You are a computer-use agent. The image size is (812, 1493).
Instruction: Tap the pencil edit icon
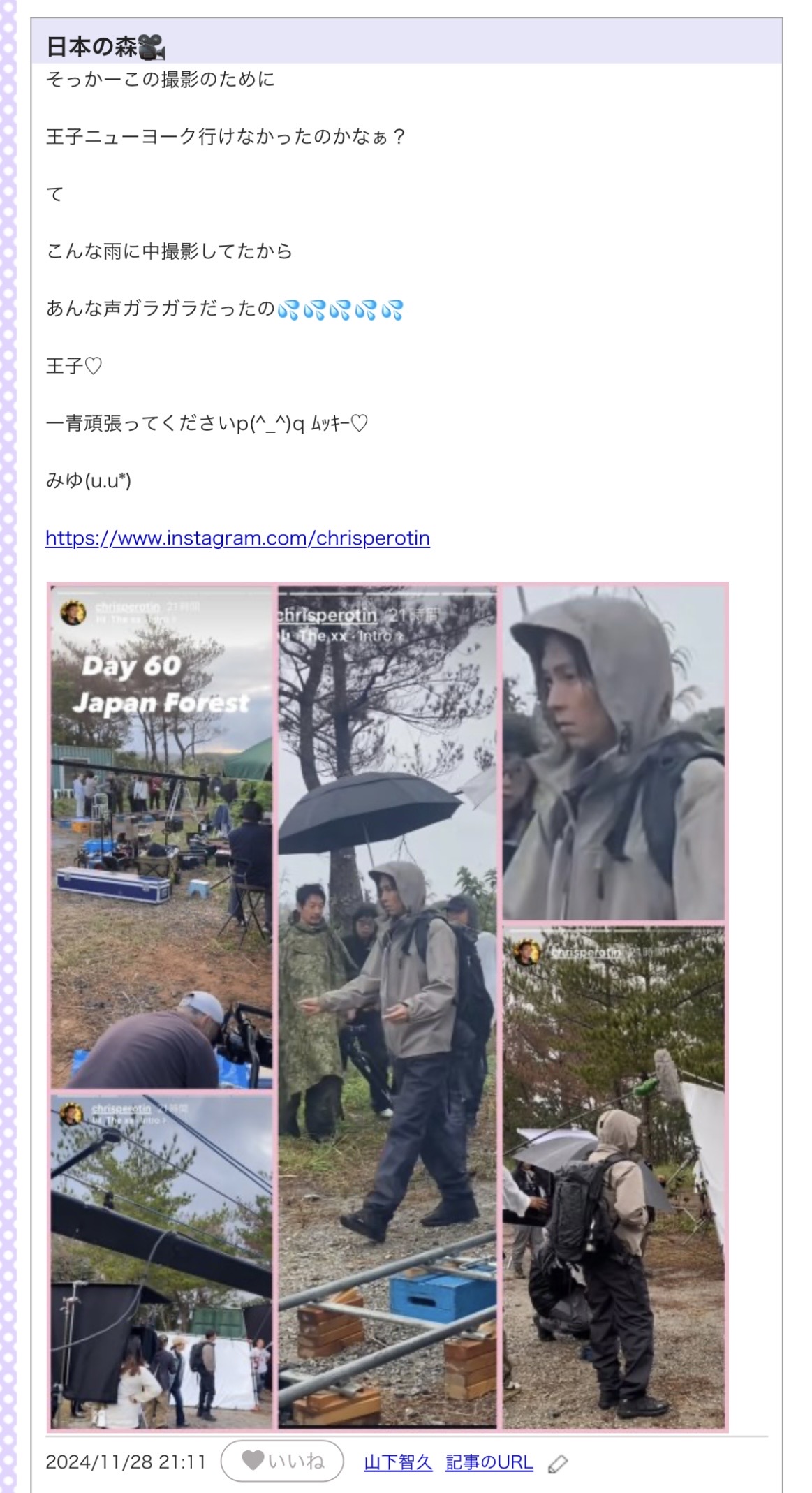coord(557,1464)
